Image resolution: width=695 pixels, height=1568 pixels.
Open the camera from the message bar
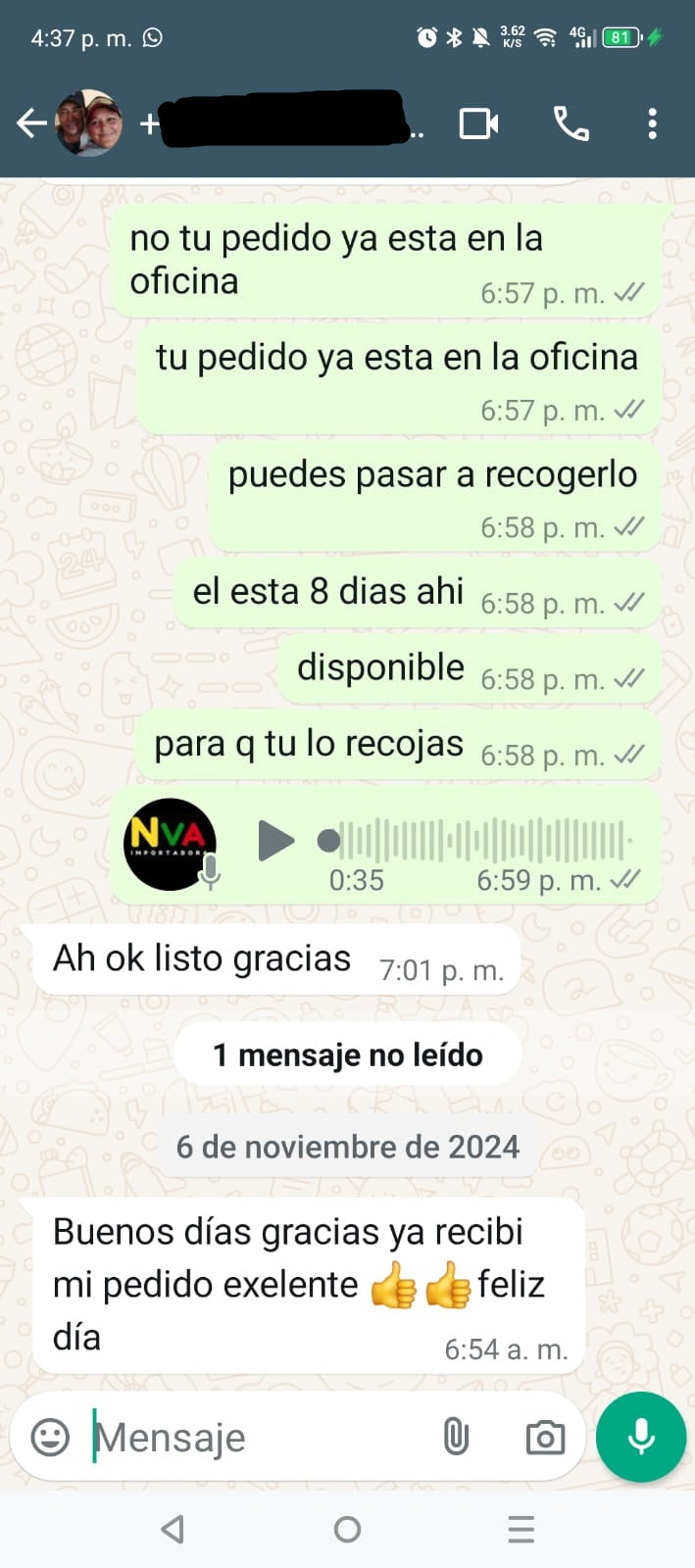545,1437
